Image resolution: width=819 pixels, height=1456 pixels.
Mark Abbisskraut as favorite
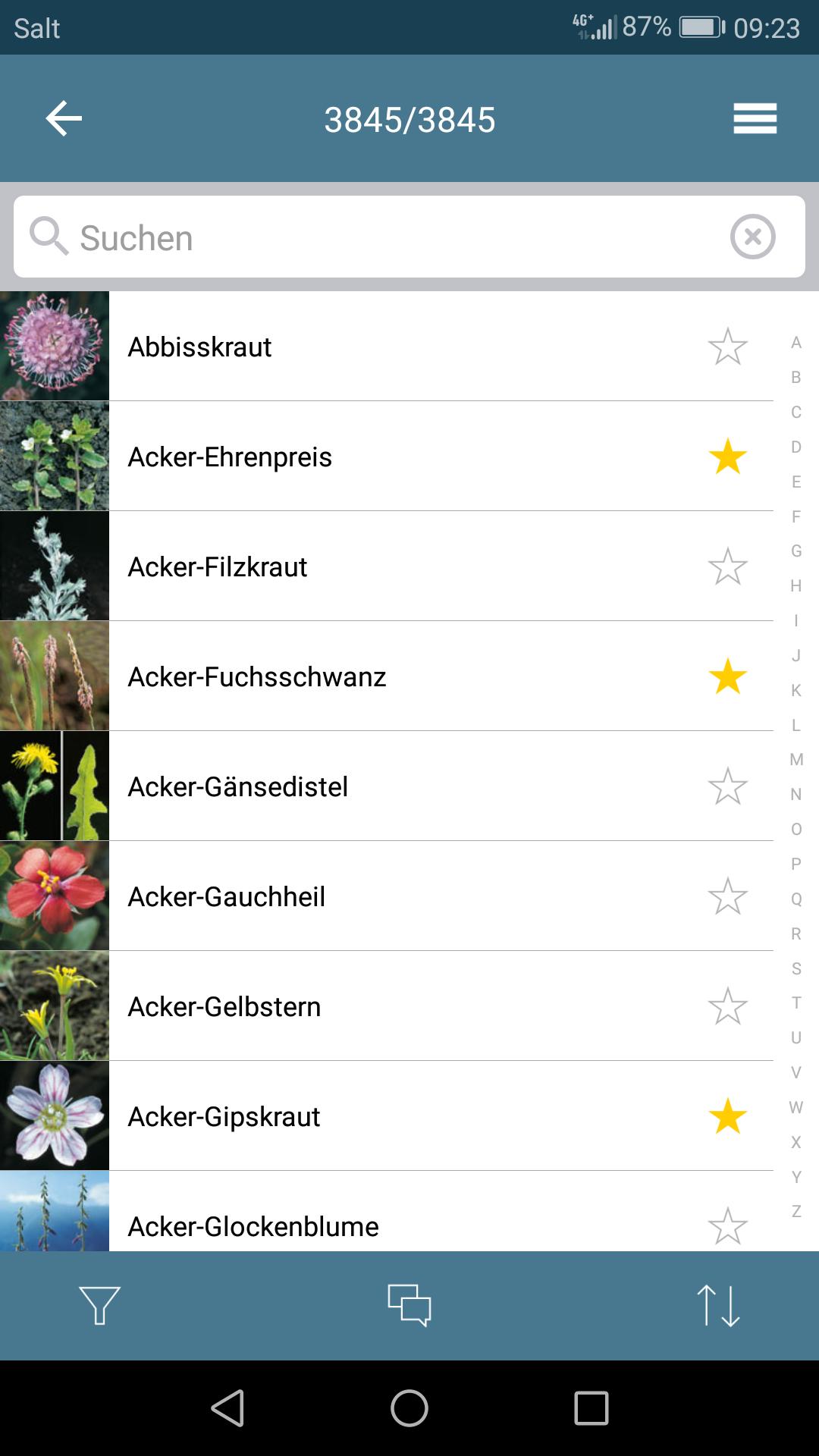tap(726, 347)
